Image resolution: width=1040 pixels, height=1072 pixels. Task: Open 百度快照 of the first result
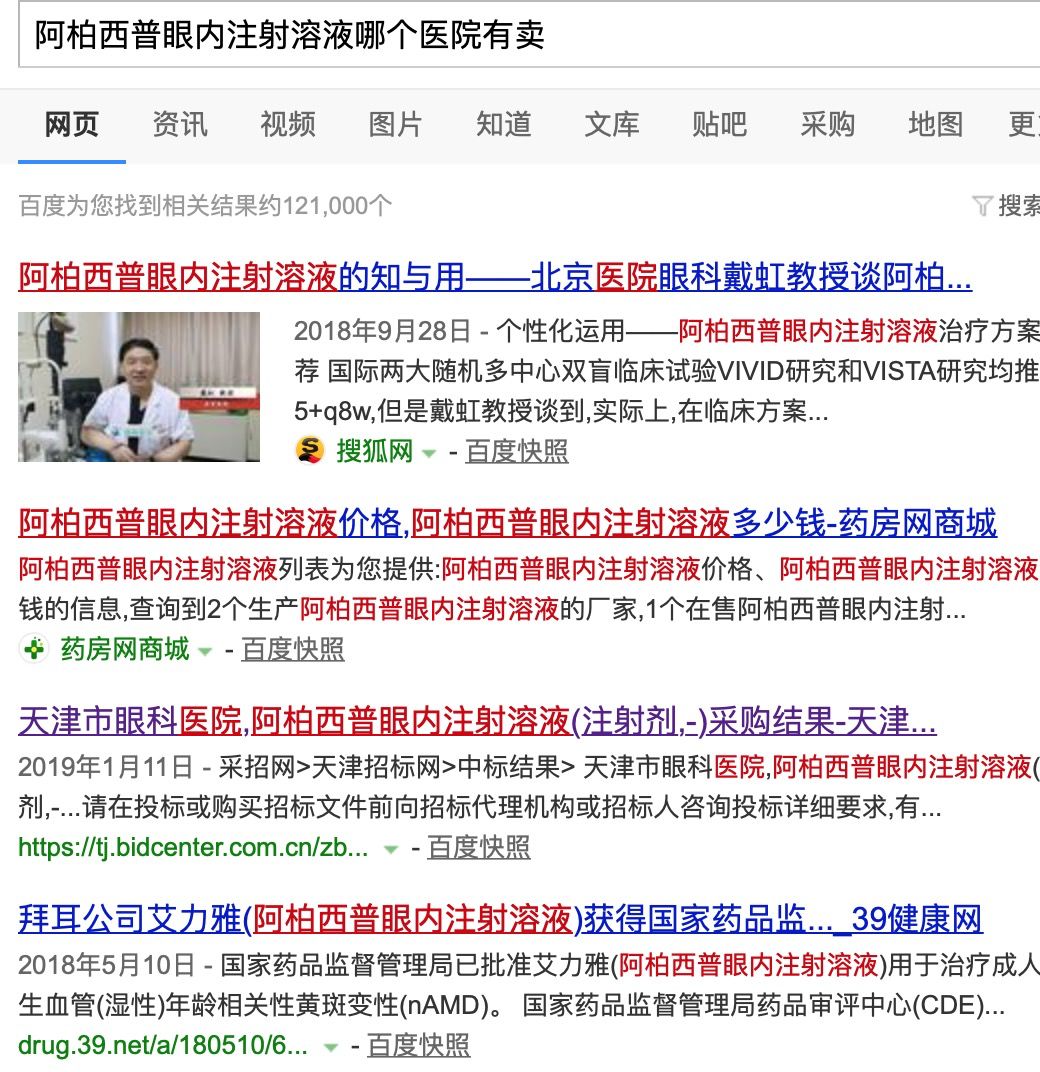click(x=516, y=452)
